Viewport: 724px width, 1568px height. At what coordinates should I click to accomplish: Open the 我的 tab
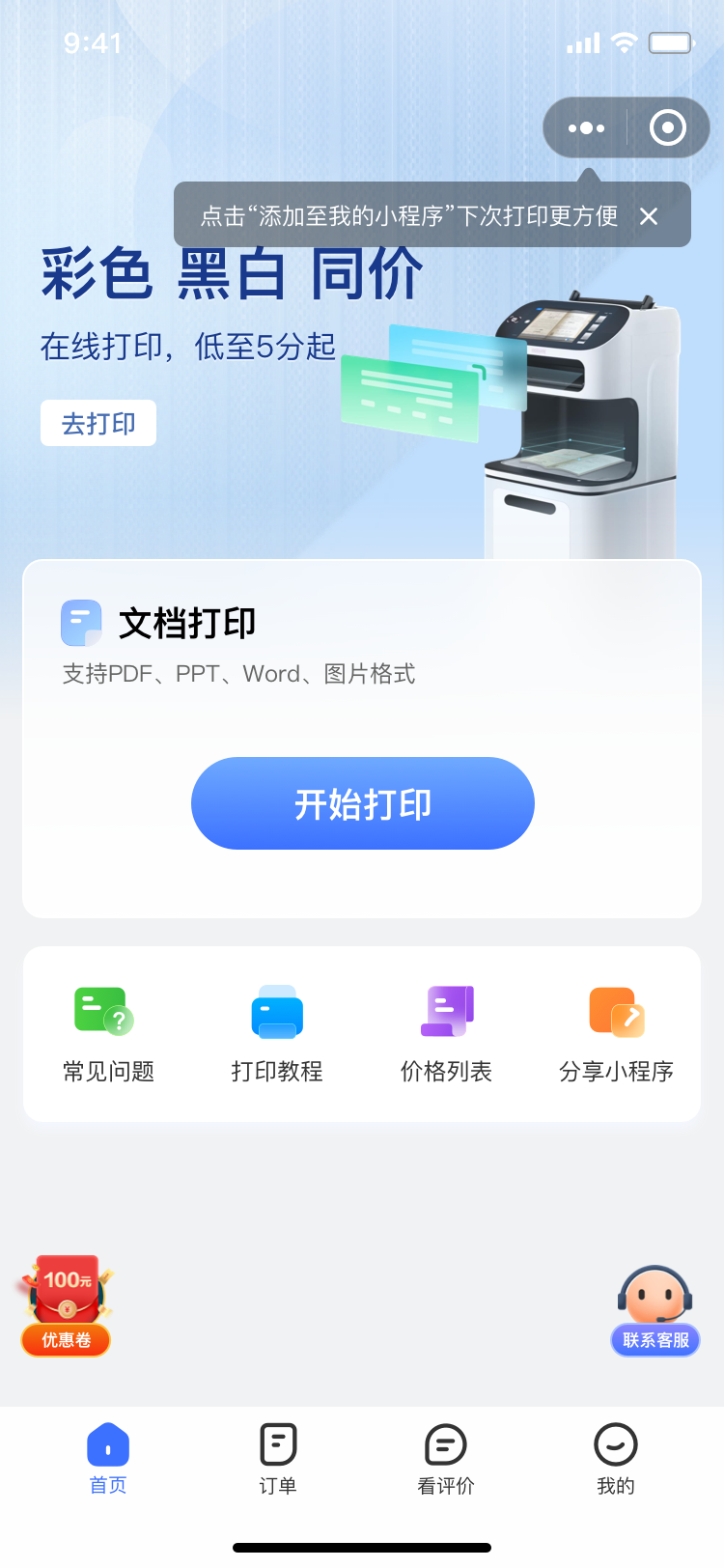[x=616, y=1459]
